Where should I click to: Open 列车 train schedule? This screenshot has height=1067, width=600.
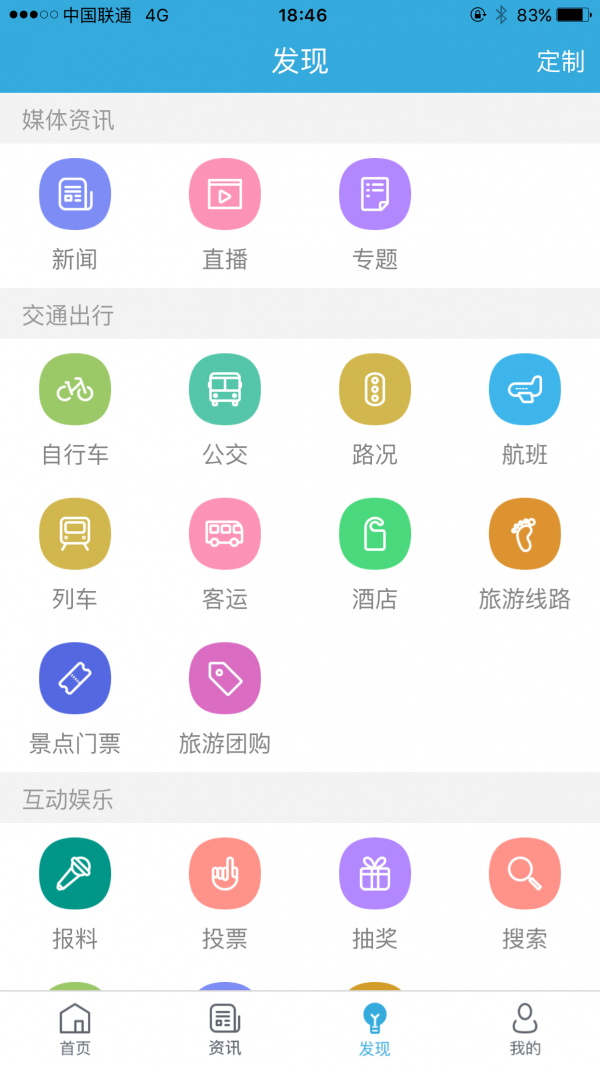tap(75, 534)
